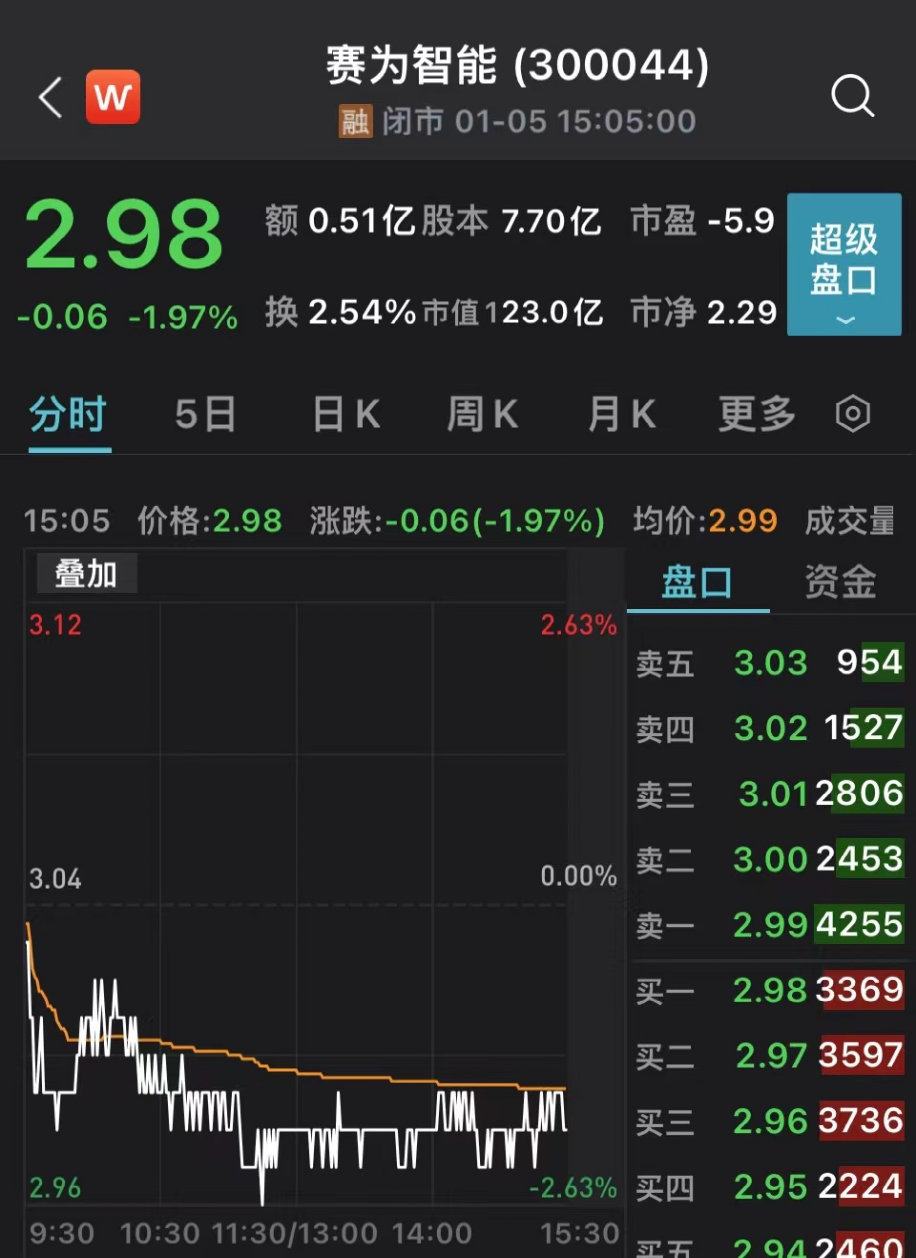916x1258 pixels.
Task: Toggle the 叠加 overlay mode
Action: 86,573
